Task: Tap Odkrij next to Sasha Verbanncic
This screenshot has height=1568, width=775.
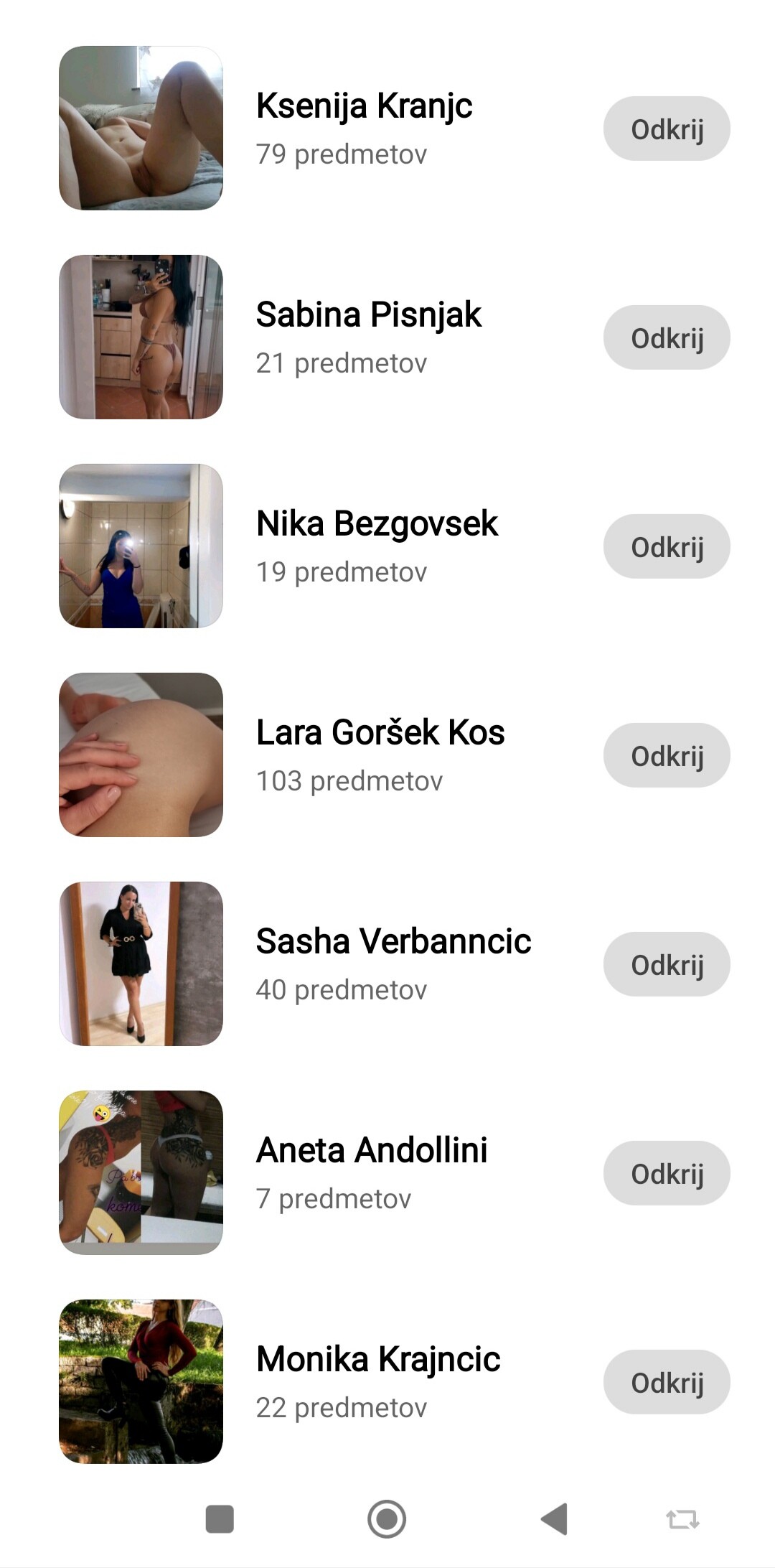Action: click(x=667, y=964)
